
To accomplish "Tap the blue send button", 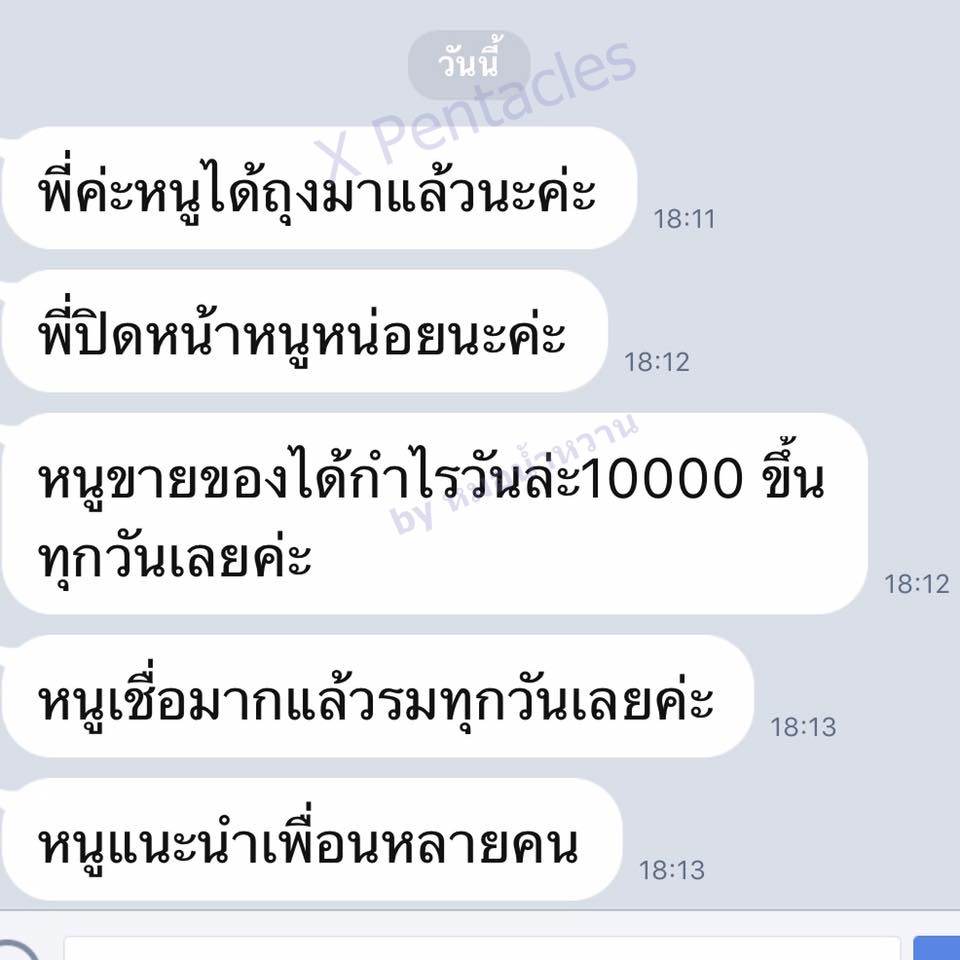I will [938, 948].
